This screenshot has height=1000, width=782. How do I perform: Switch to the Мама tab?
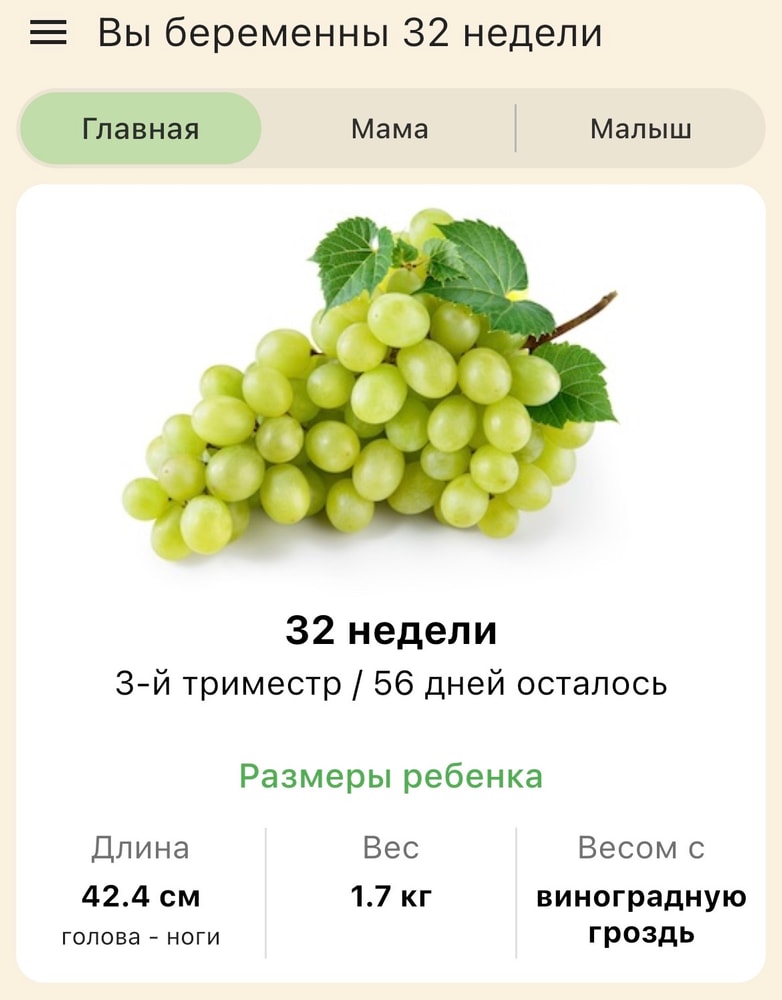click(x=389, y=129)
